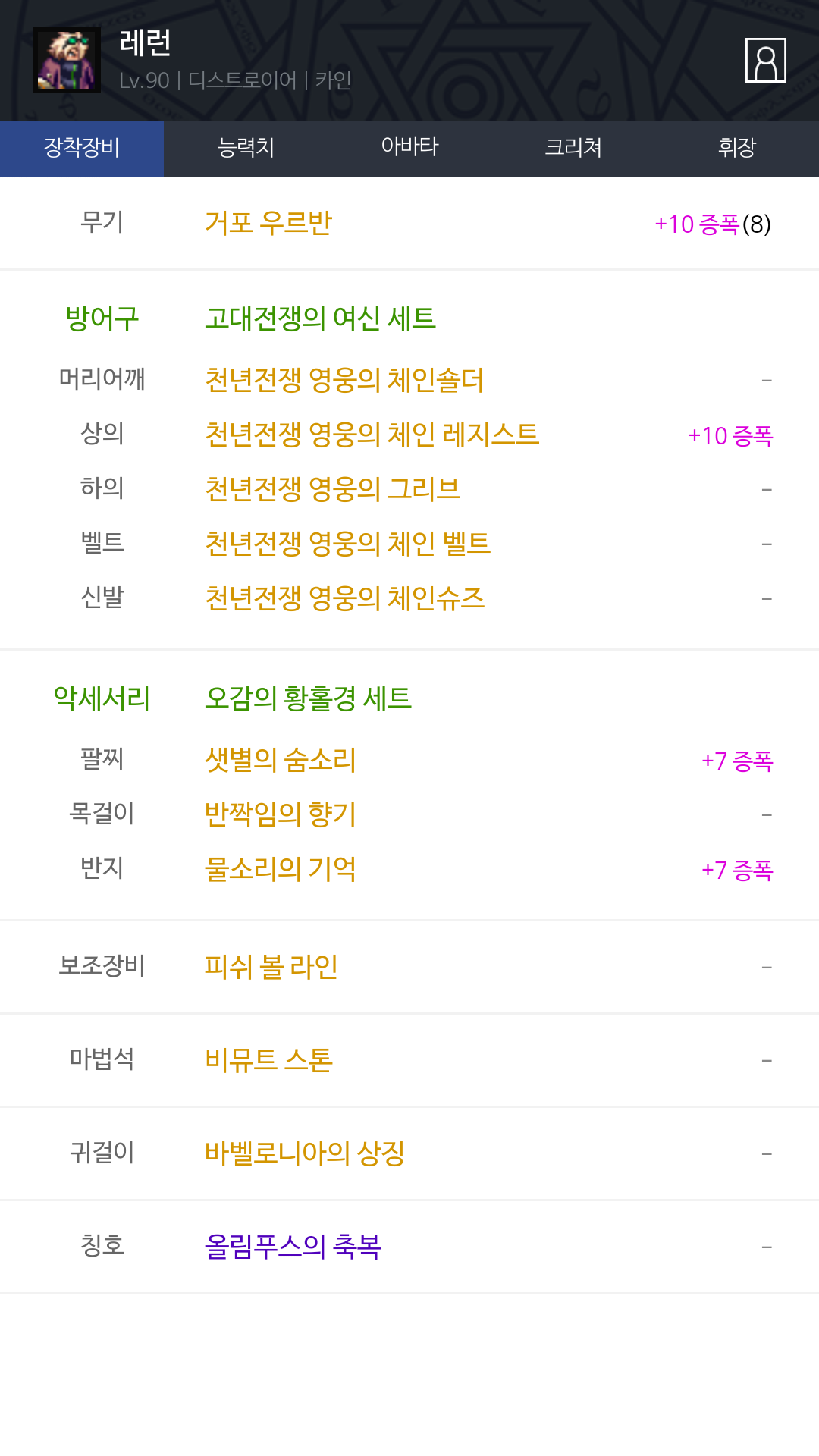
Task: View the 고대전쟁의 여신 세트 armor set
Action: click(320, 318)
